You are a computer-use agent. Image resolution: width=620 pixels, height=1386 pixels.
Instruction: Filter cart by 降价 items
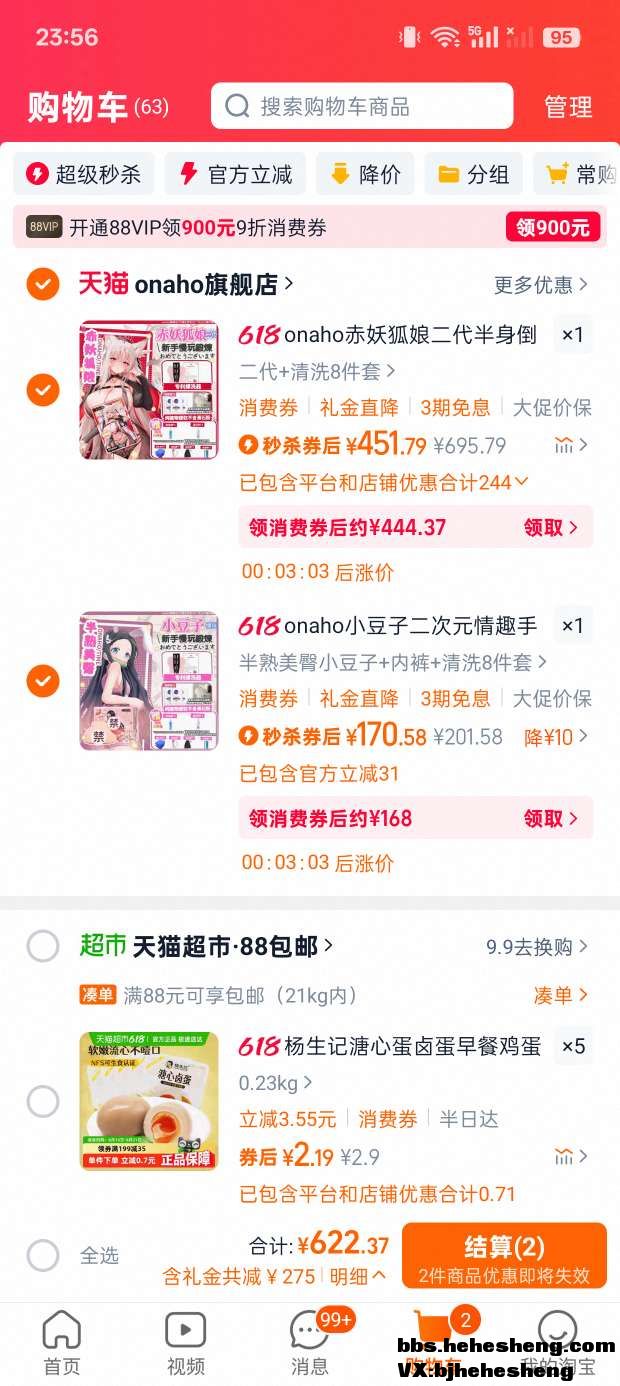coord(366,175)
